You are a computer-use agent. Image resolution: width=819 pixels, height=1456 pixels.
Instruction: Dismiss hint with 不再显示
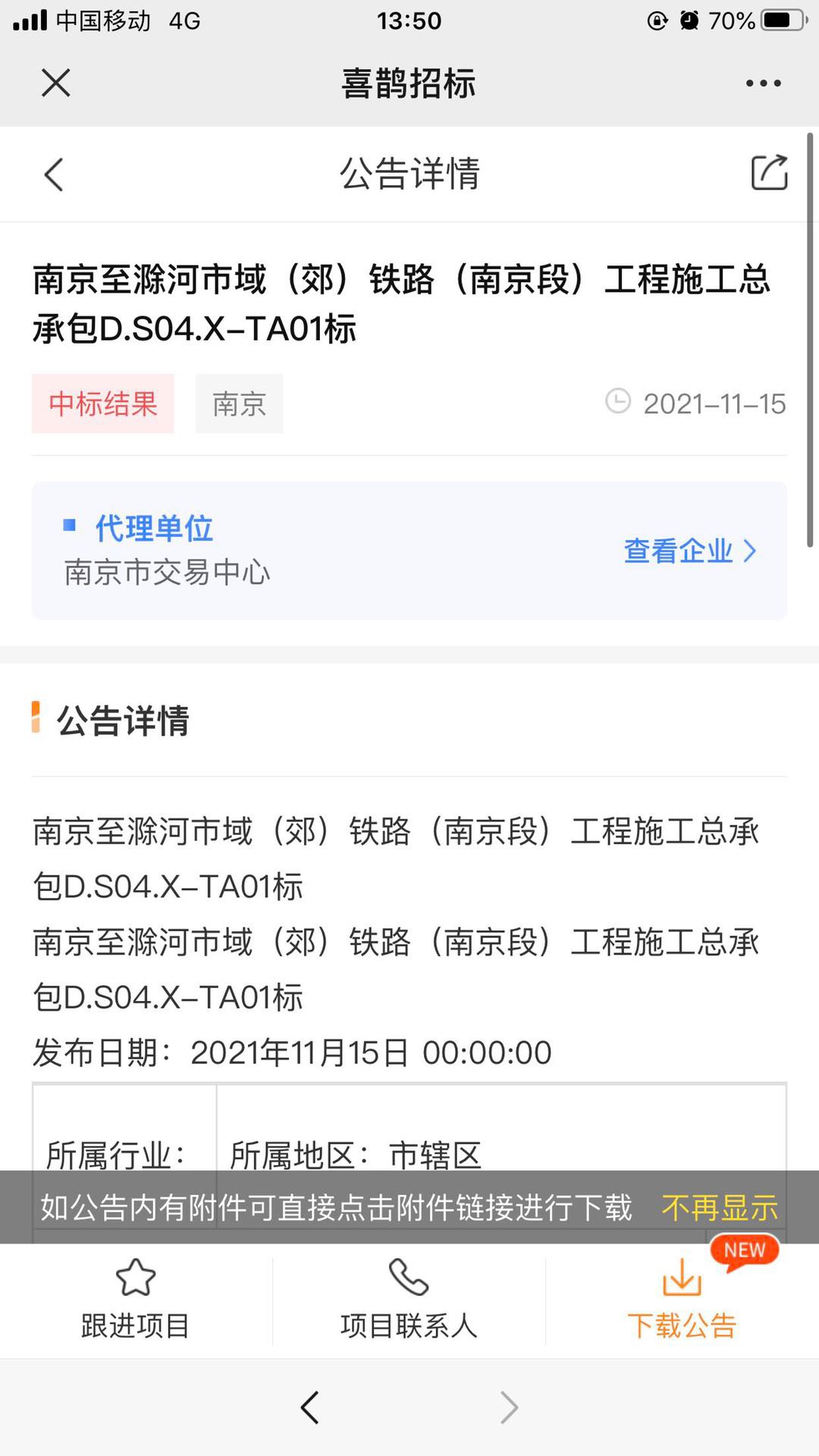point(720,1207)
